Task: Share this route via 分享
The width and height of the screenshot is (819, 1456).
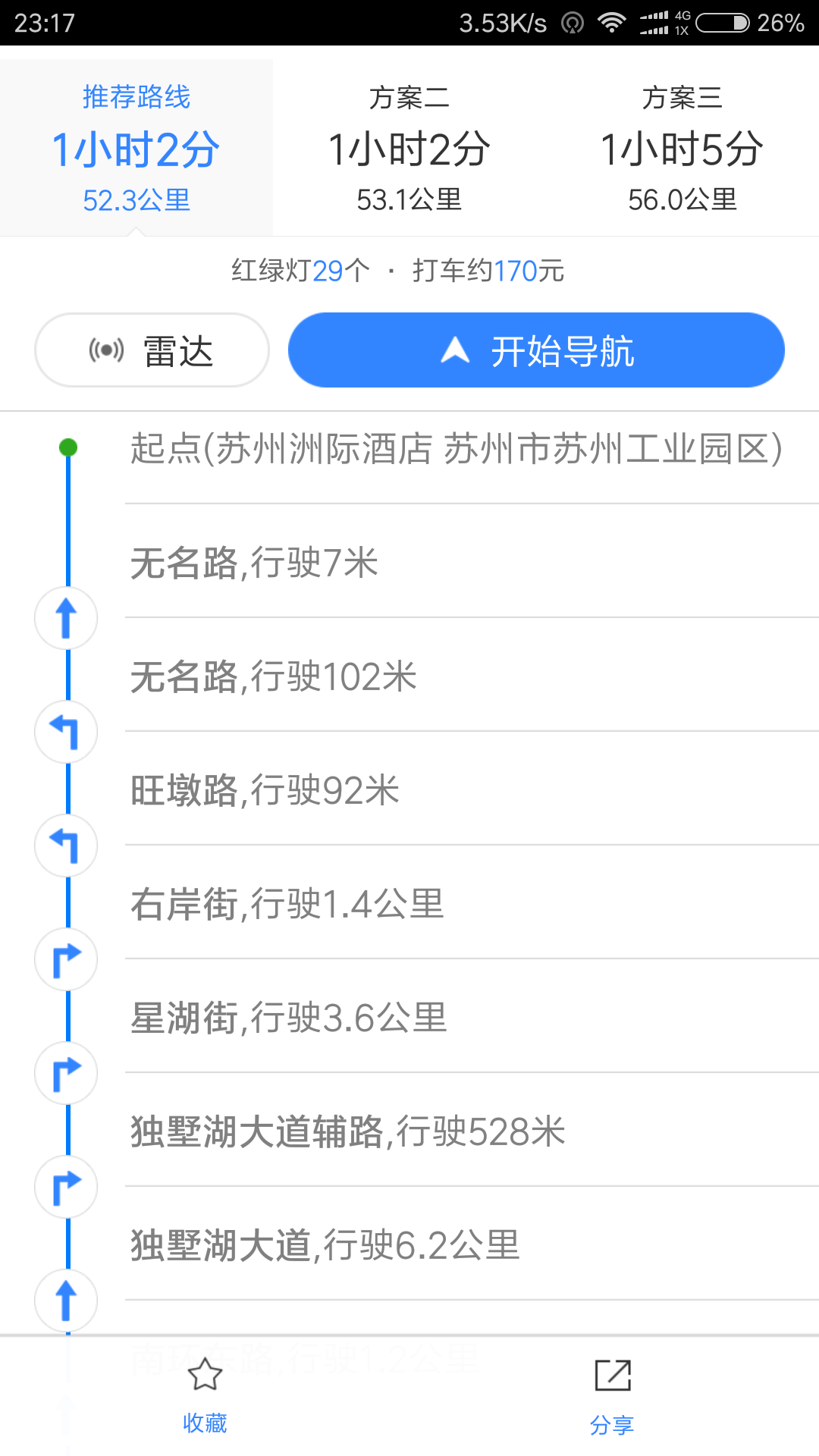Action: [x=612, y=1395]
